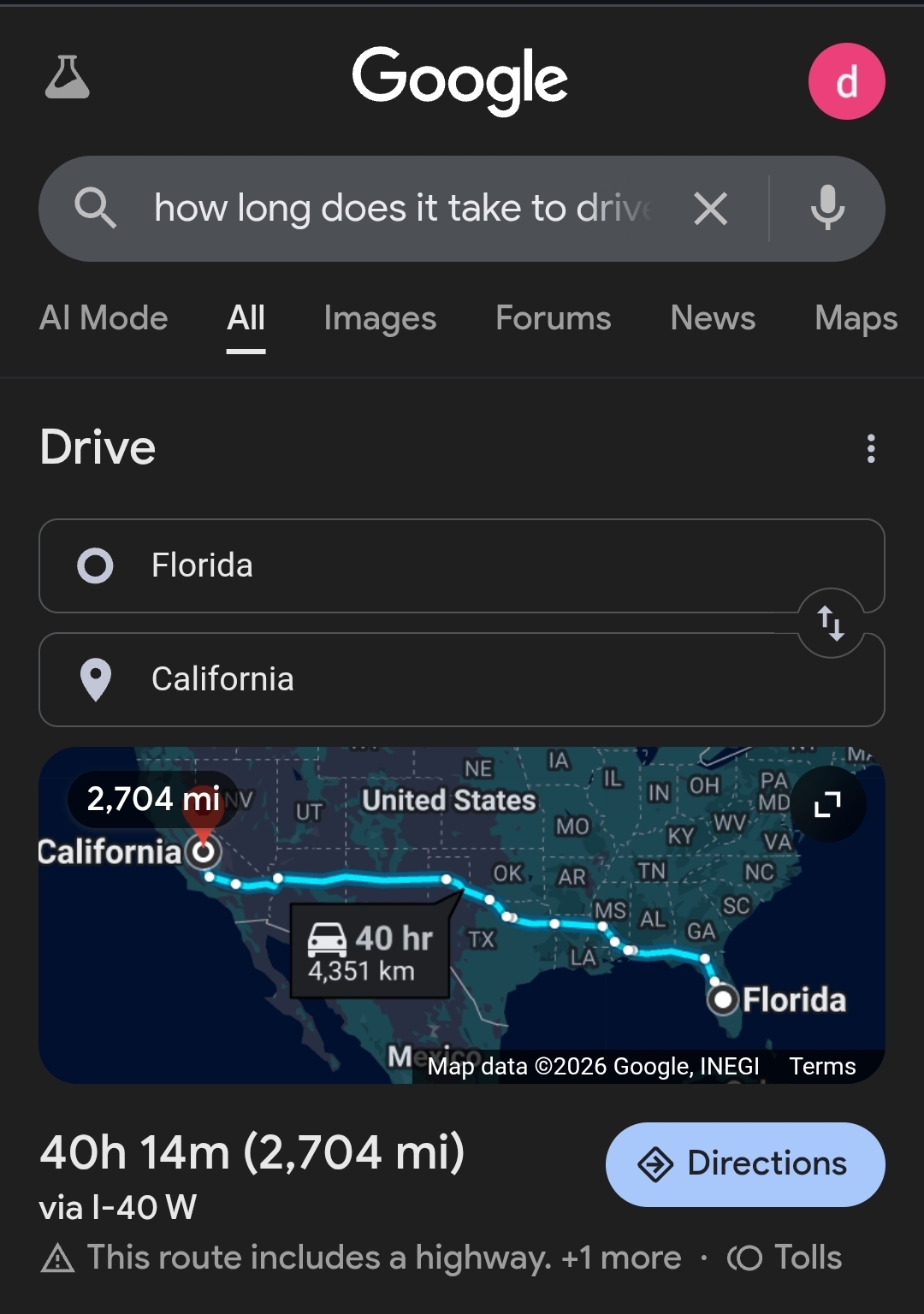The width and height of the screenshot is (924, 1314).
Task: Switch to the Images tab
Action: click(380, 318)
